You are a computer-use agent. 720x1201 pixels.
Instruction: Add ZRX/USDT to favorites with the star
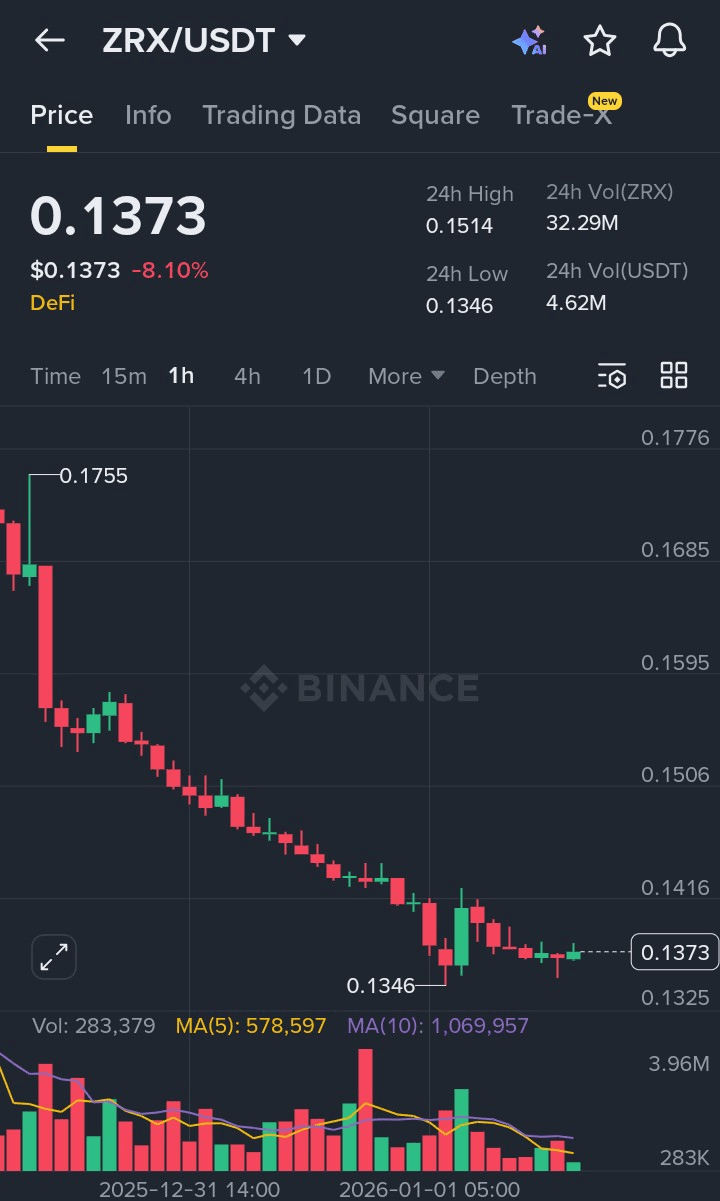point(599,40)
